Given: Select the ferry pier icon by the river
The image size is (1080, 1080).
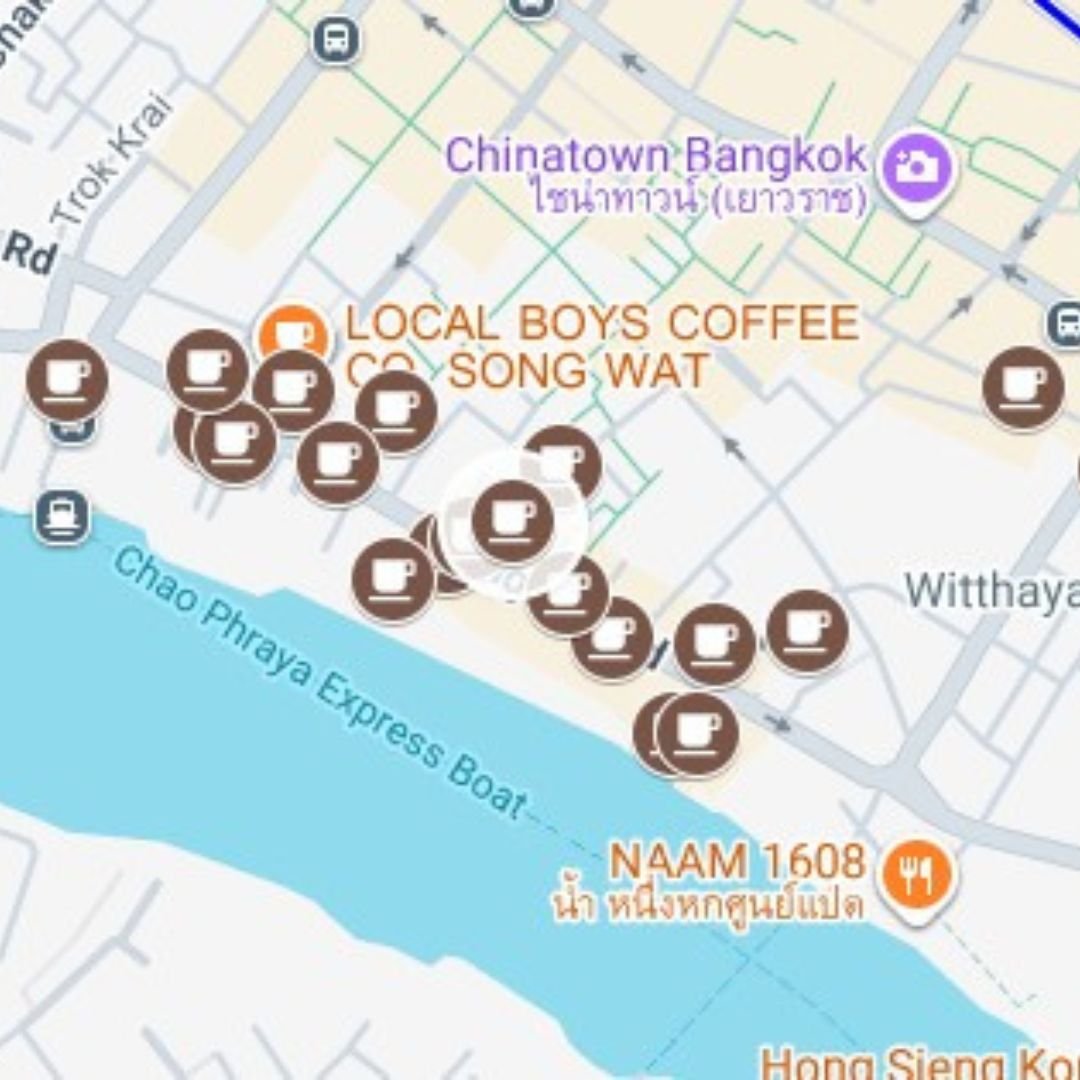Looking at the screenshot, I should point(62,518).
